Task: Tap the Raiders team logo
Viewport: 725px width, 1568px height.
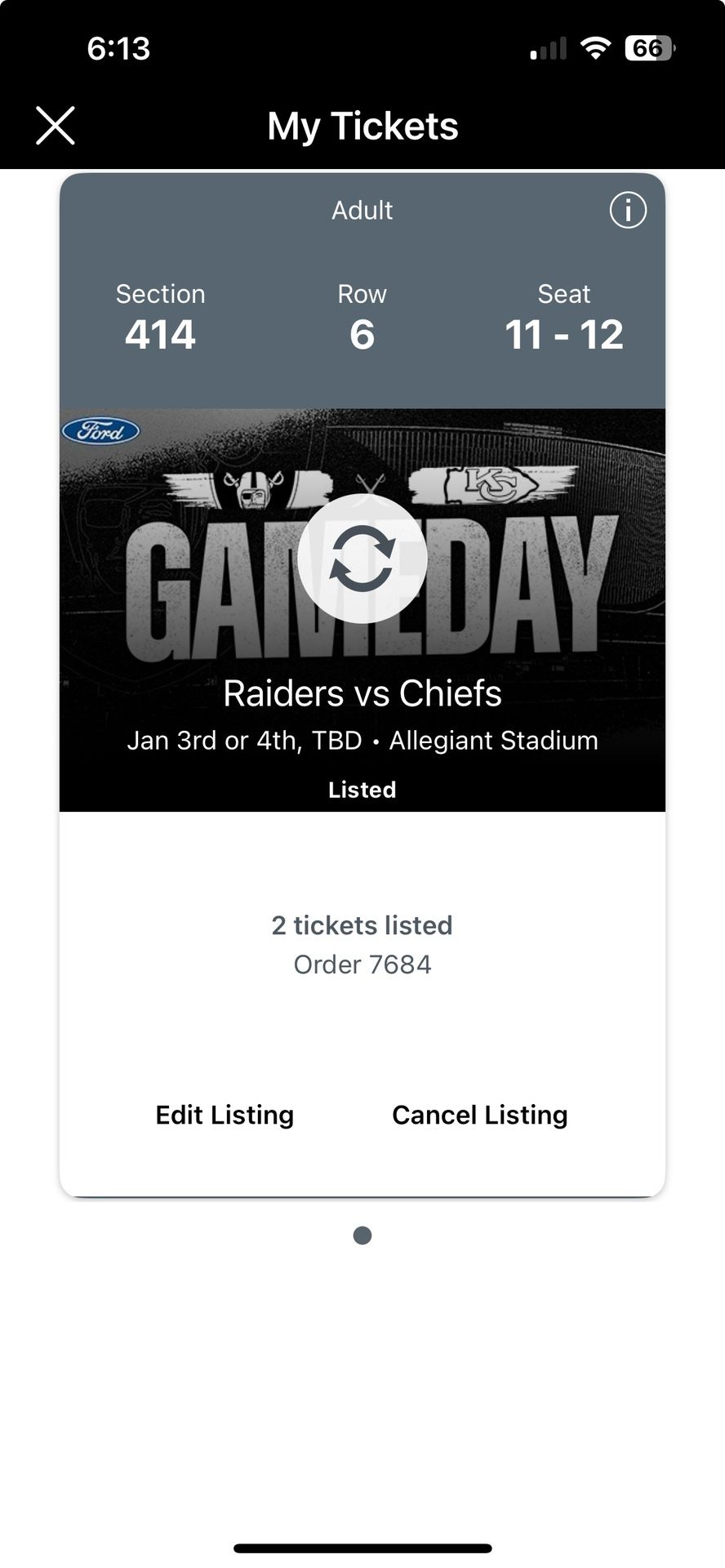Action: [255, 490]
